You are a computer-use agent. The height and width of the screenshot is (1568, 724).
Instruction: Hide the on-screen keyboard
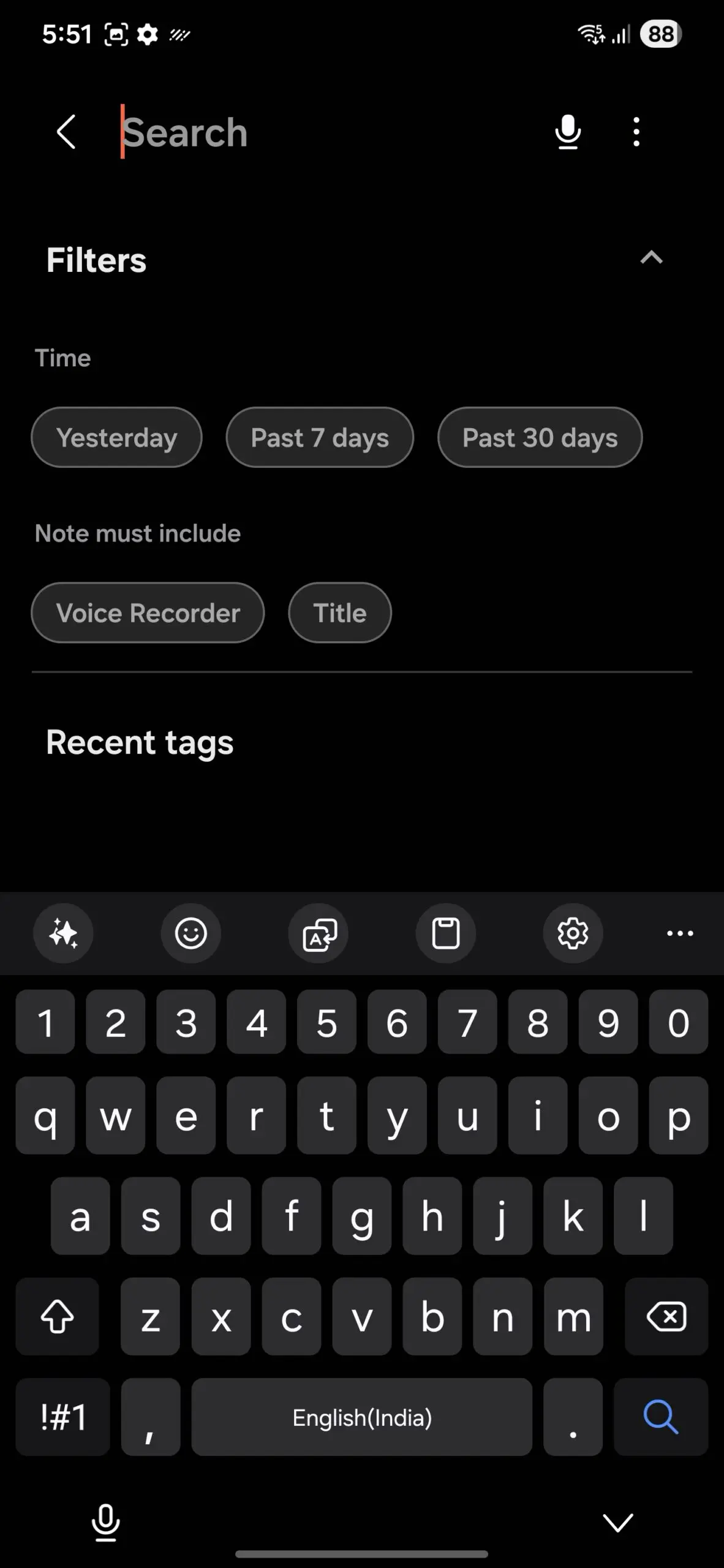pos(617,1522)
